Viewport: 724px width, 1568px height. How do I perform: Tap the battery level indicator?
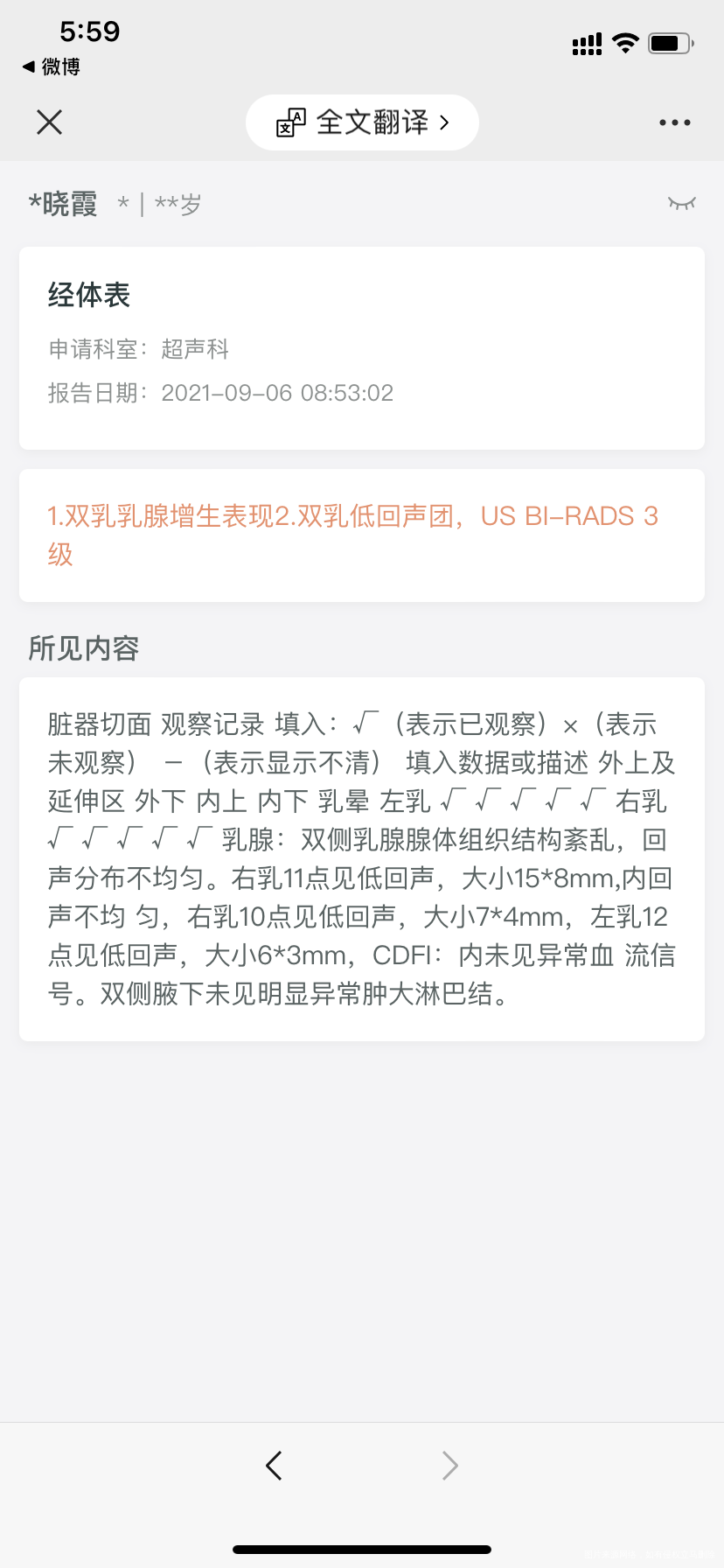tap(670, 41)
